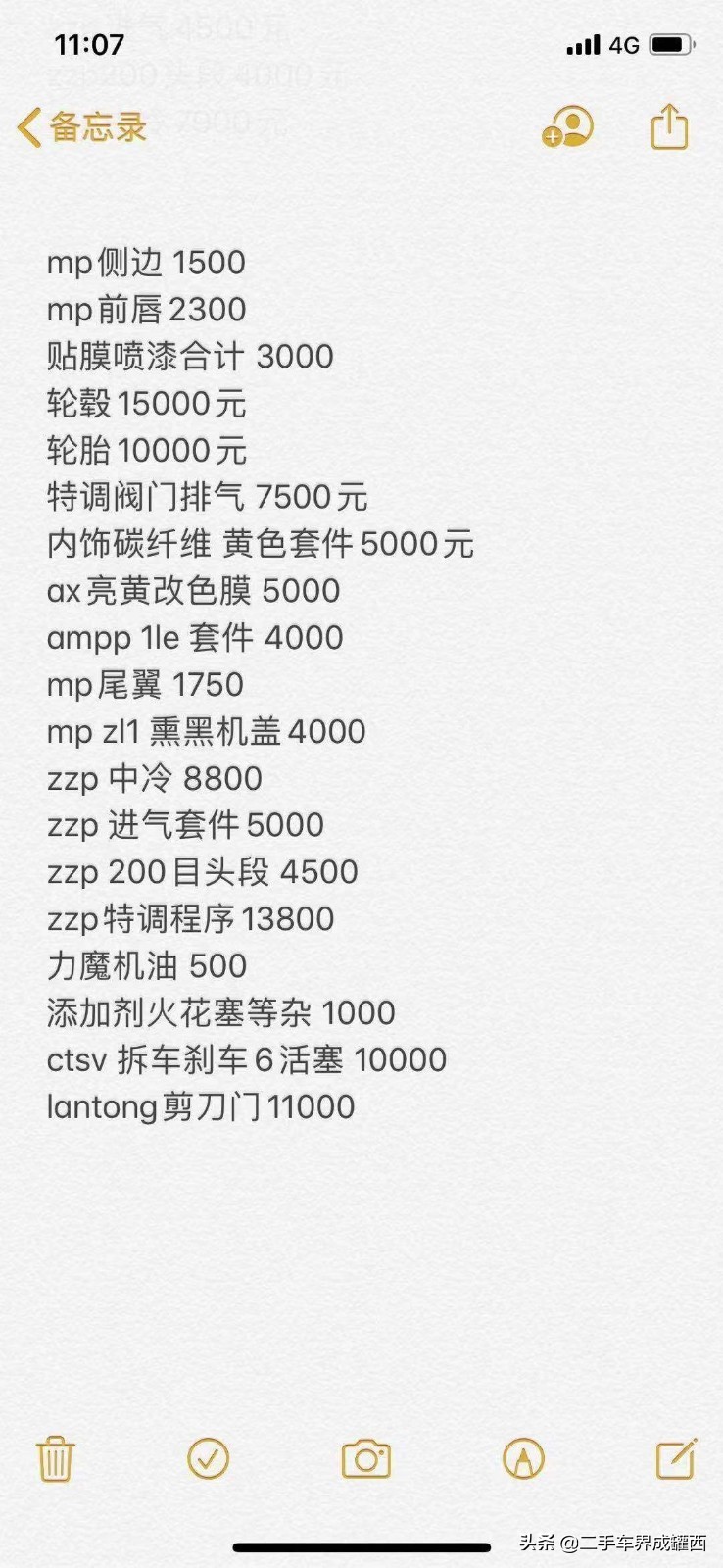The image size is (723, 1568).
Task: Tap the ctsv 拆车刹车6活塞 10000 line
Action: (247, 1060)
